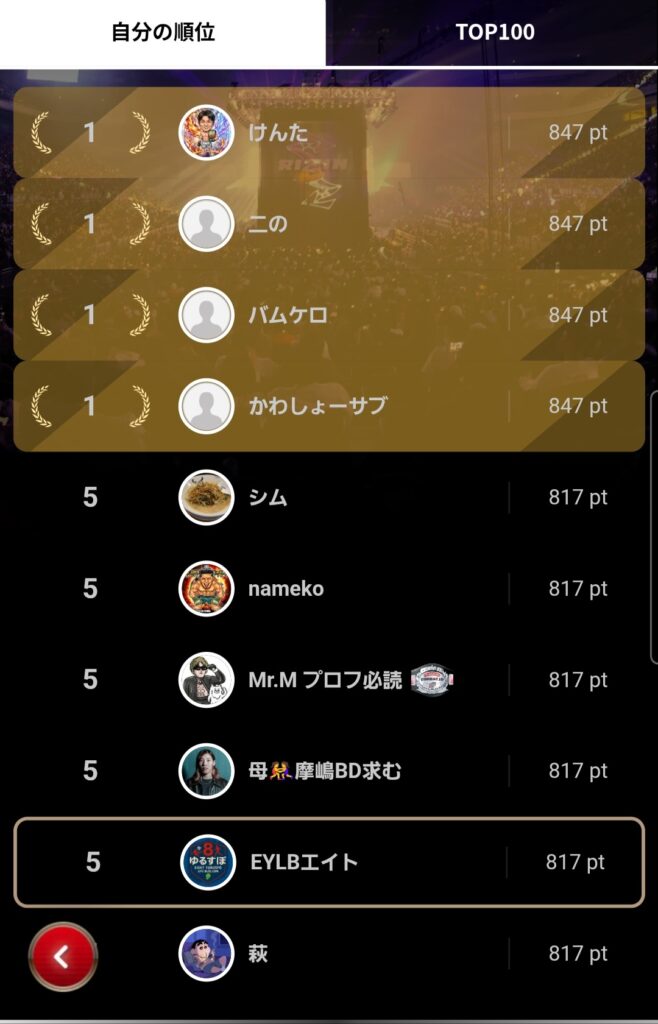View Mr.M プロフ必読 row
This screenshot has height=1024, width=658.
(329, 680)
